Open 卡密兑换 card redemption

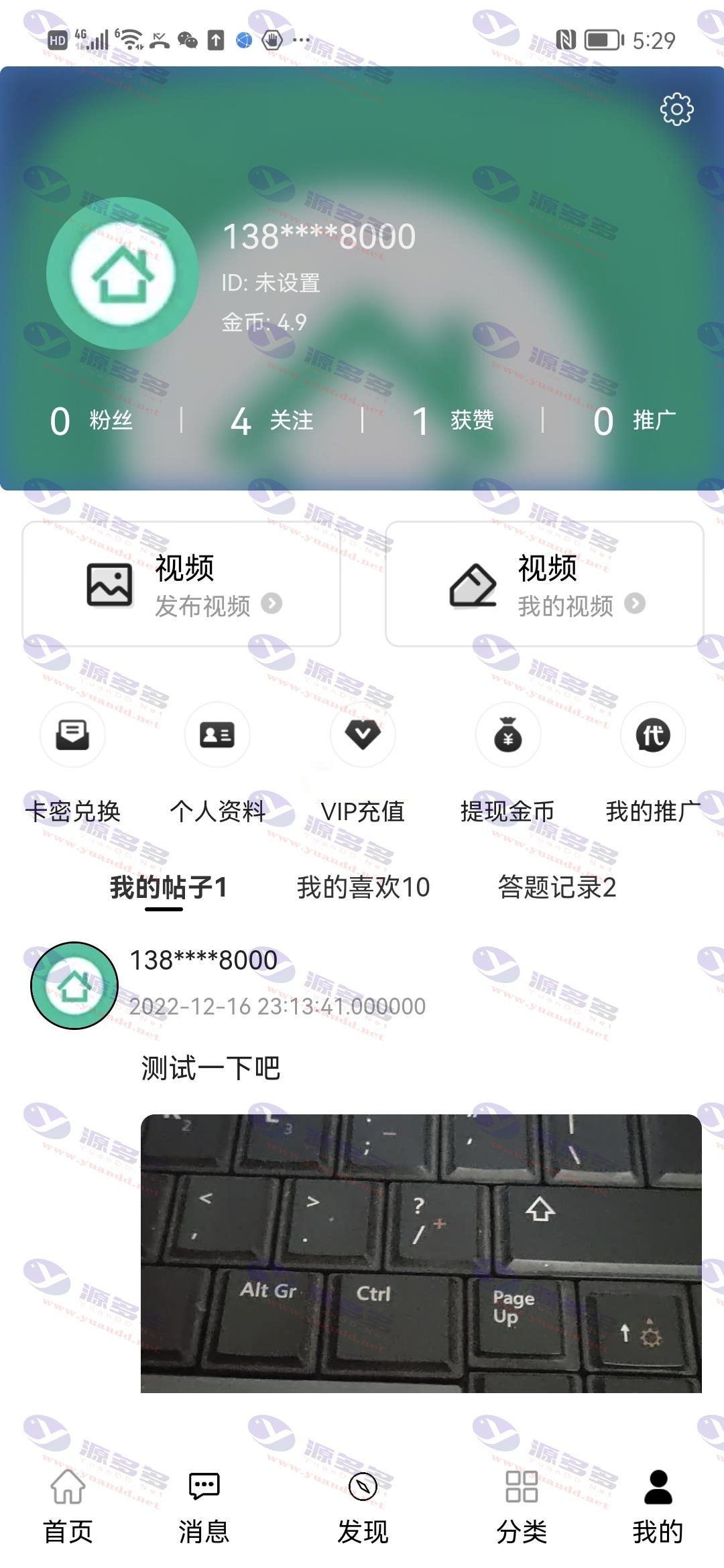click(72, 764)
